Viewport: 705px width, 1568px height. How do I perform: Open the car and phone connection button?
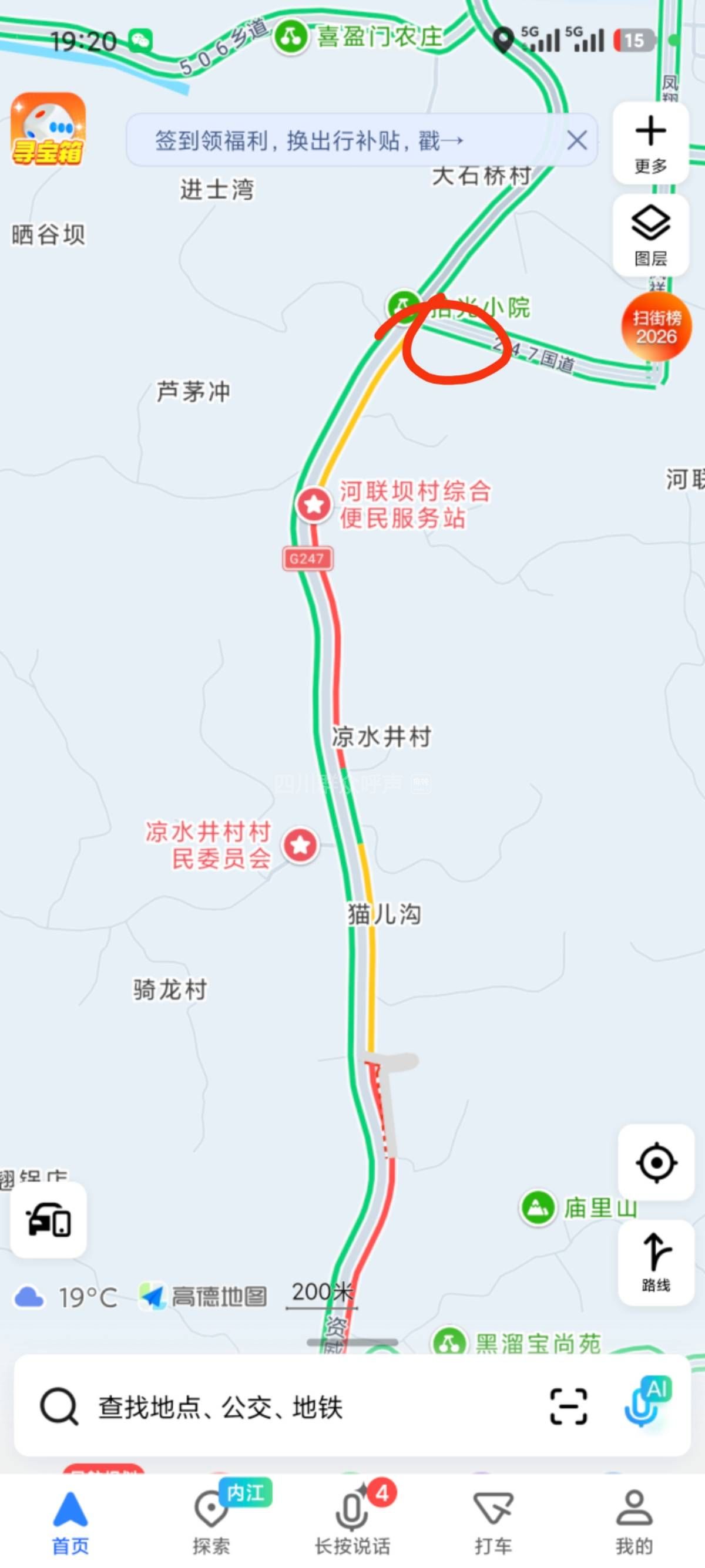click(49, 1220)
